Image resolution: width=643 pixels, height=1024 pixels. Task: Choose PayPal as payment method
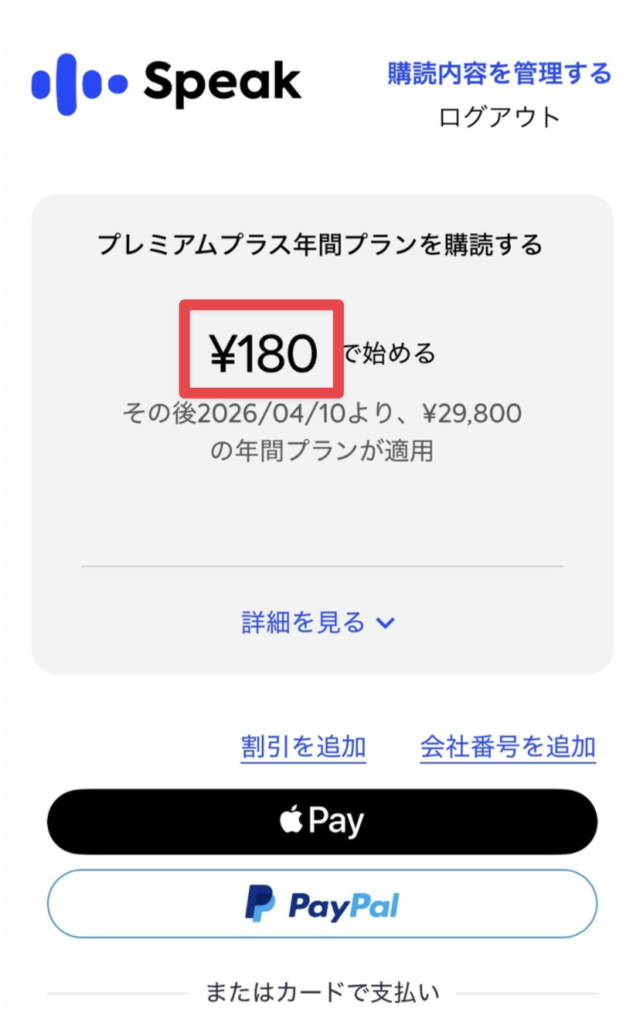pos(322,905)
